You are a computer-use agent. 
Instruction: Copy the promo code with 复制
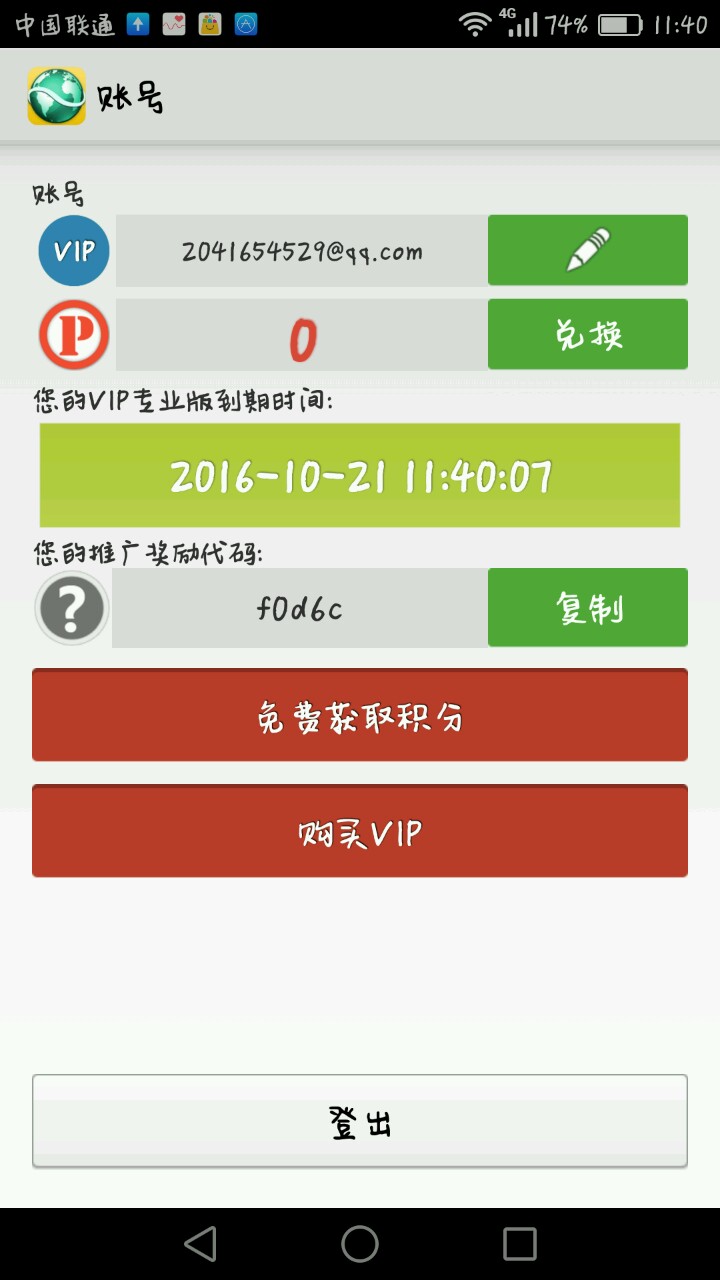(x=587, y=607)
